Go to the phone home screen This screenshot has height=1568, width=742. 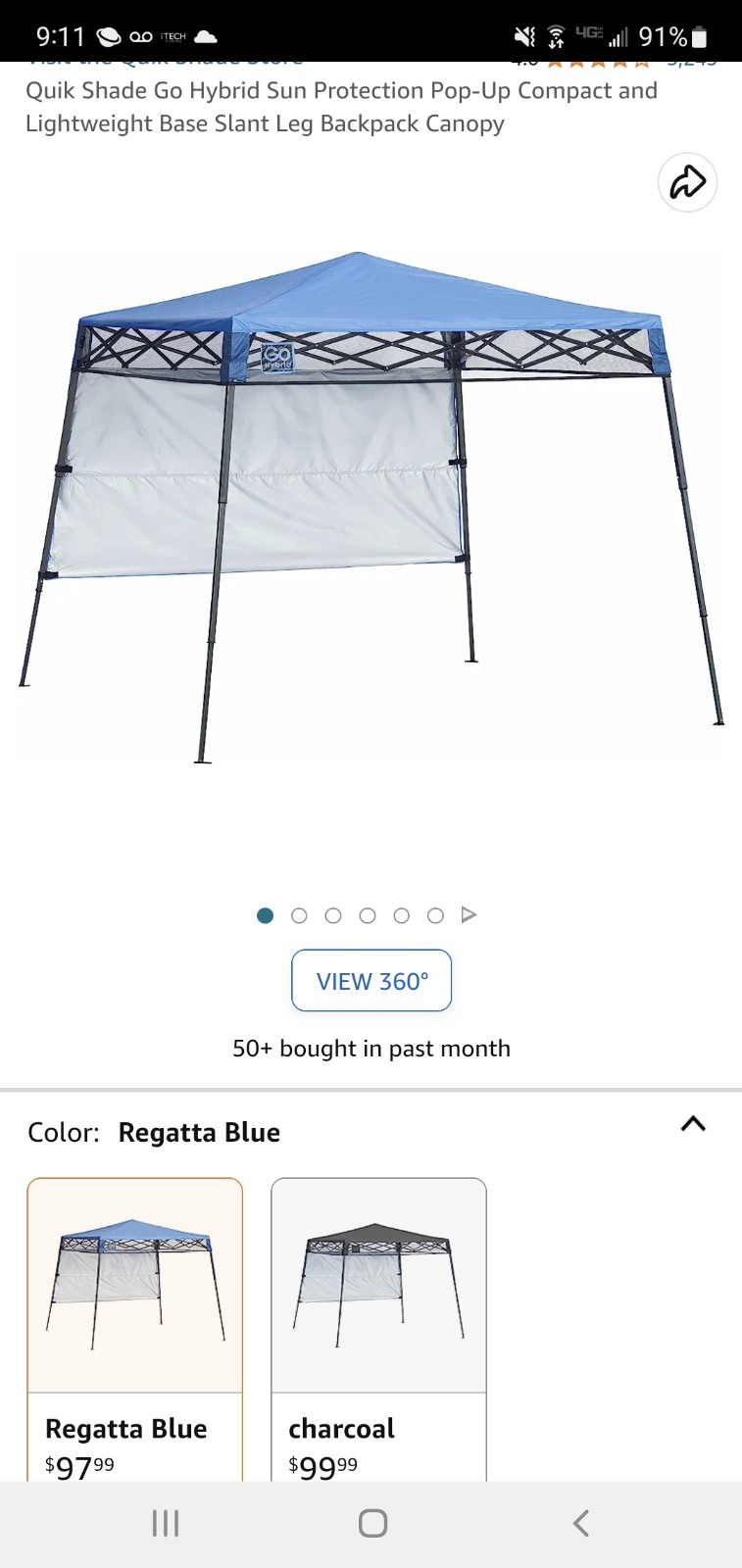(x=372, y=1523)
